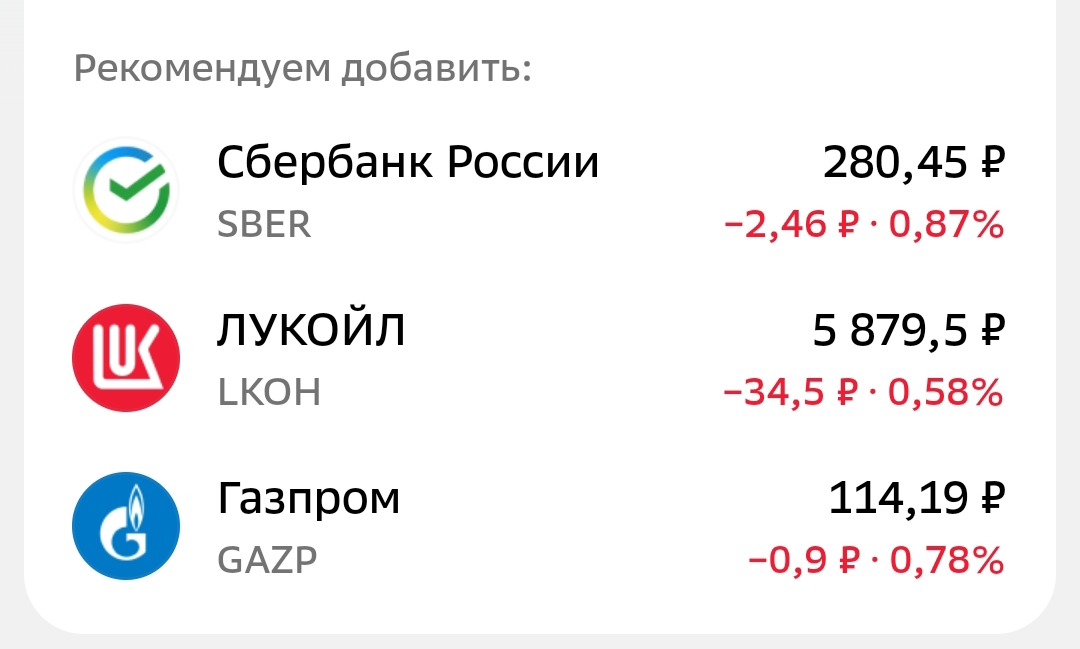This screenshot has width=1080, height=649.
Task: View the Газпром GAZP stock row
Action: 540,526
